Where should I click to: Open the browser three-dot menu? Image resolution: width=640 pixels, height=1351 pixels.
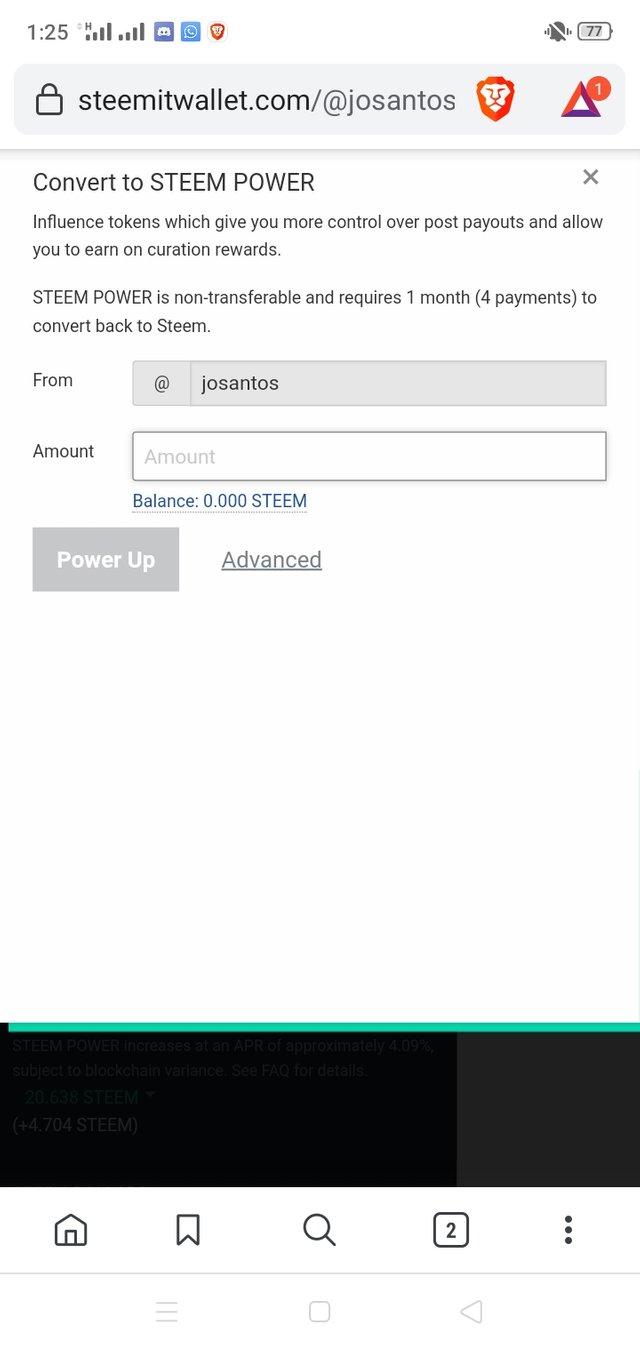coord(567,1230)
